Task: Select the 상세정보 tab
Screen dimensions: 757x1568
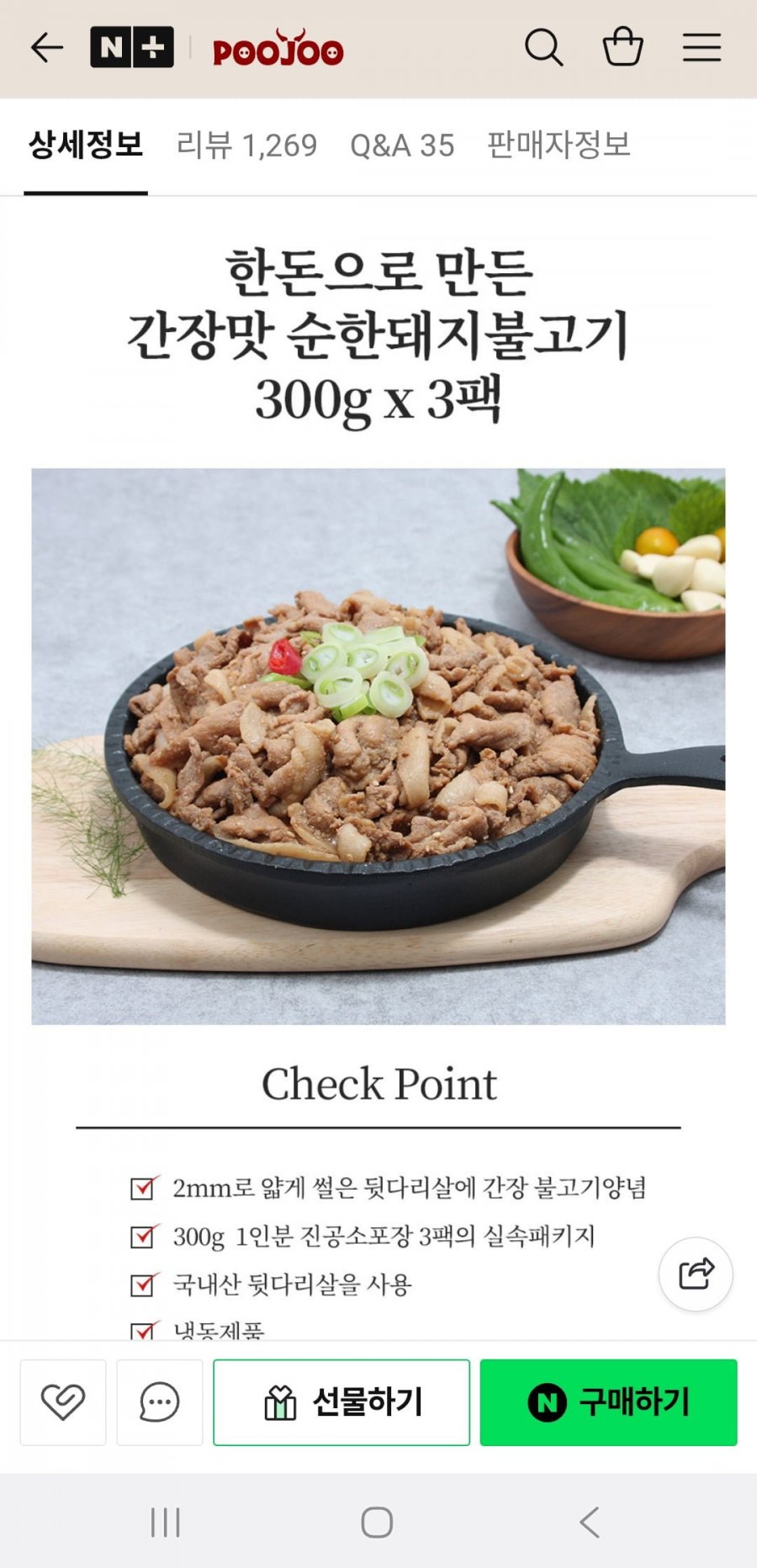Action: tap(86, 145)
